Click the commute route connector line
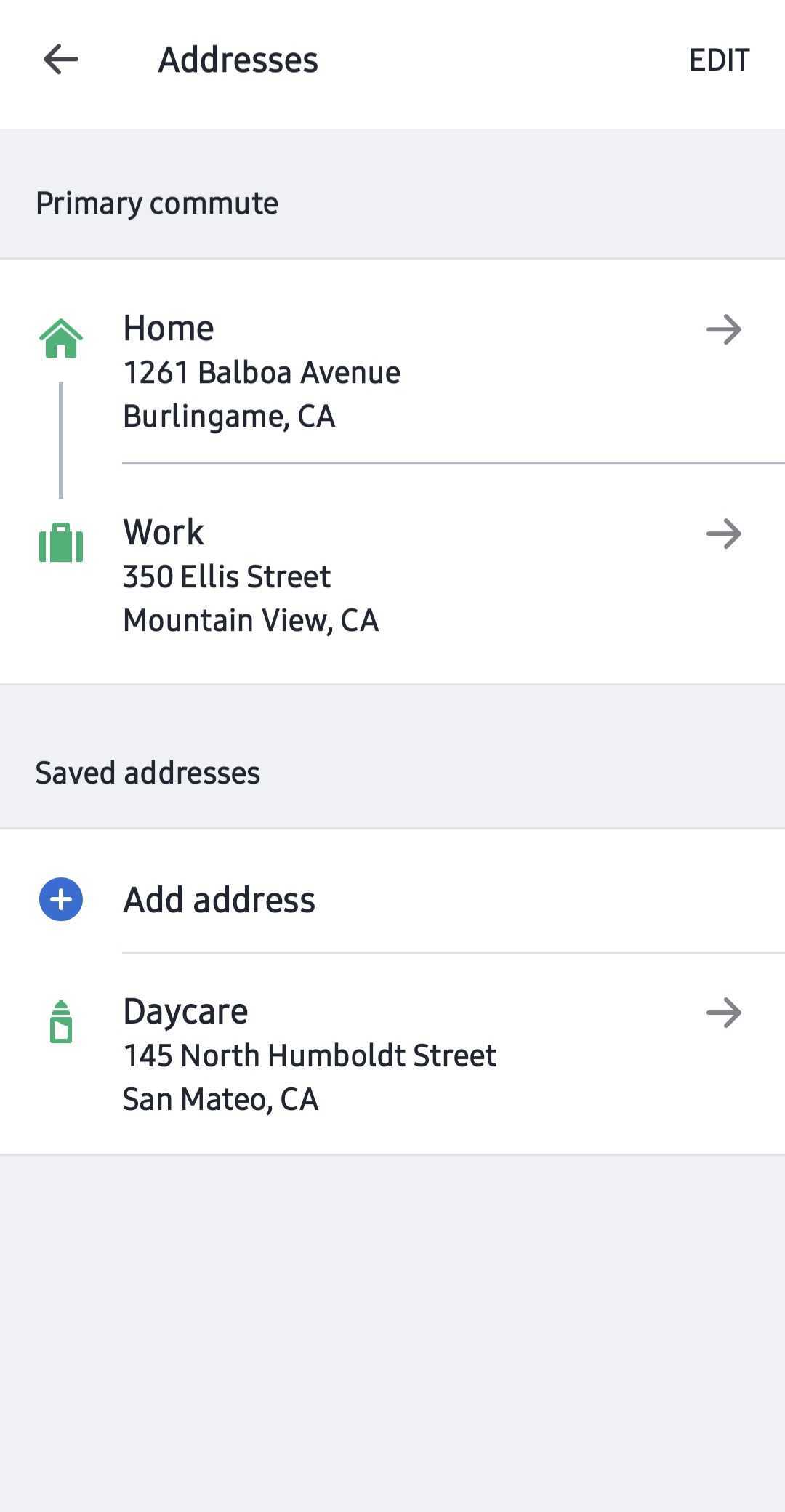This screenshot has height=1512, width=785. tap(61, 436)
